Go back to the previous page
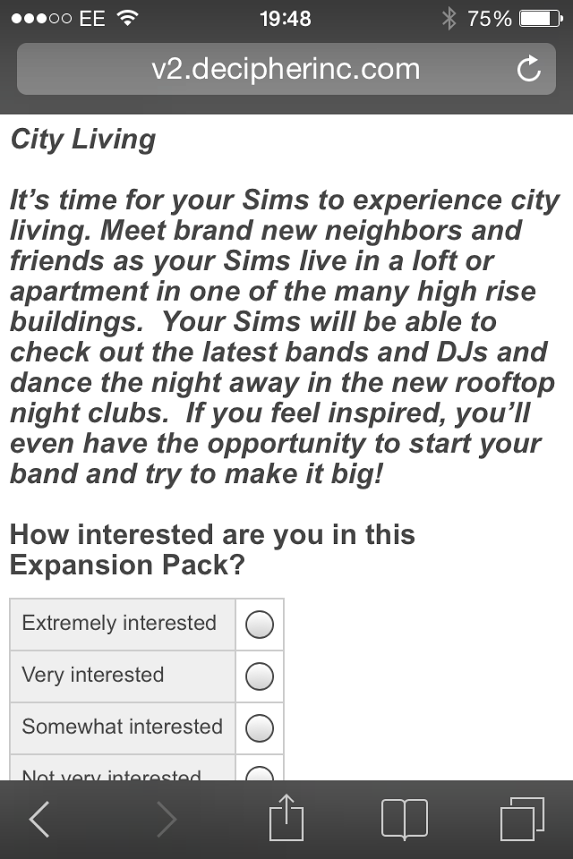This screenshot has width=573, height=859. 39,819
